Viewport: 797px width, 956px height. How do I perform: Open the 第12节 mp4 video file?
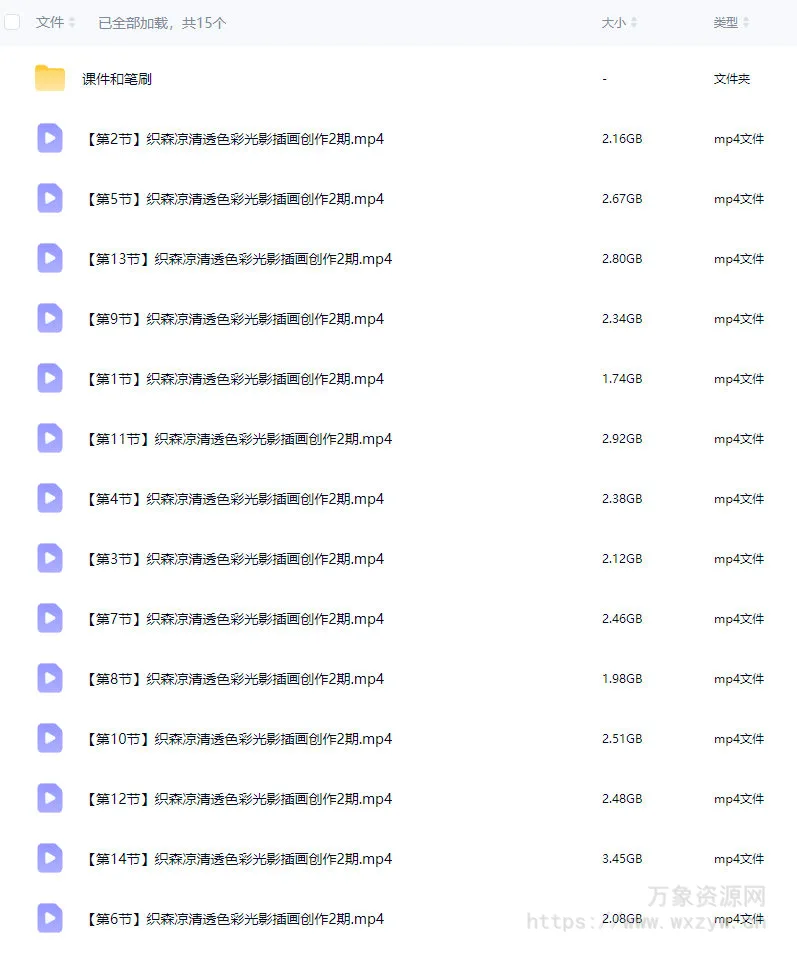[x=239, y=799]
